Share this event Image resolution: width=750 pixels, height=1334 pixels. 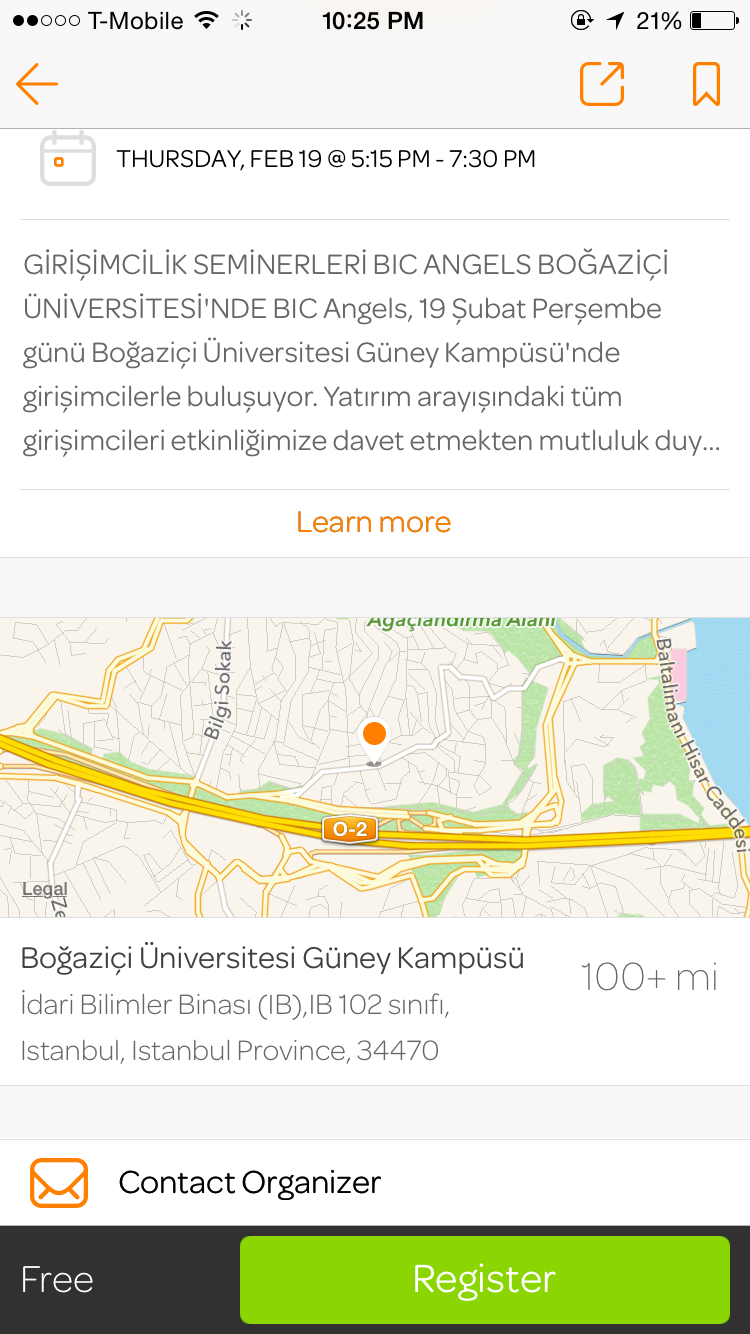pyautogui.click(x=602, y=84)
